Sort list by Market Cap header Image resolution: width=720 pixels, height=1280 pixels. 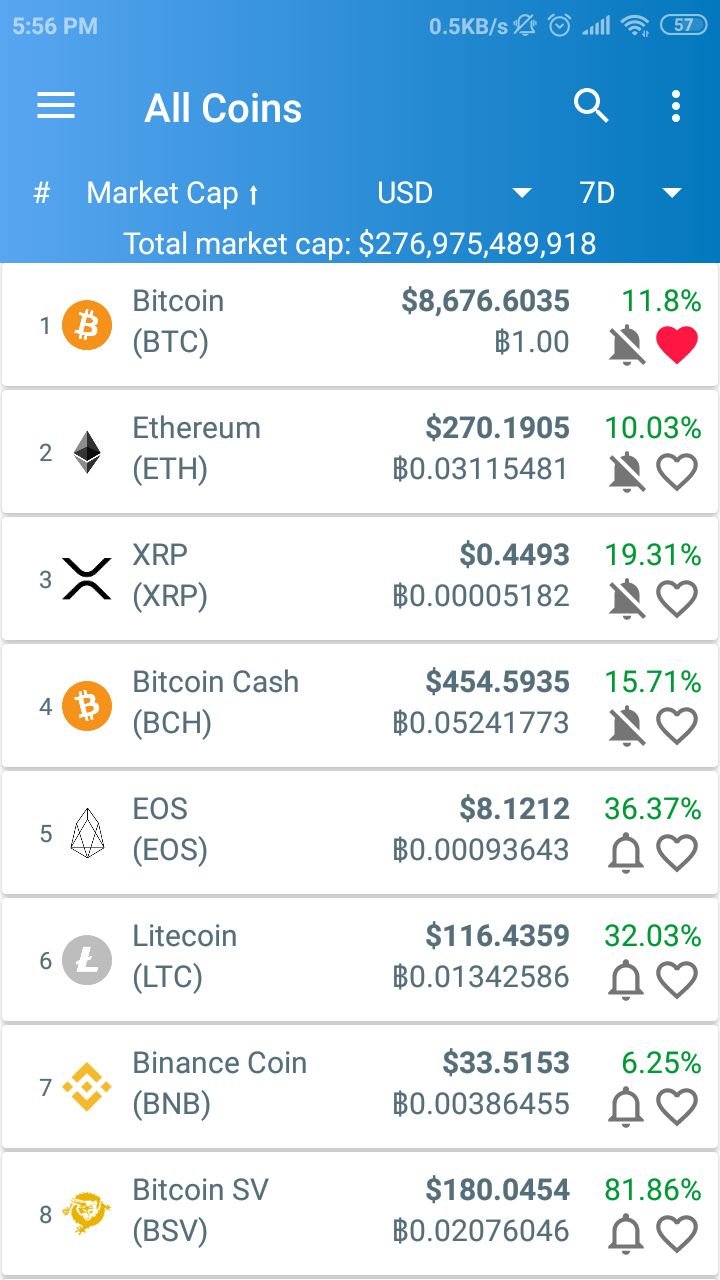172,193
